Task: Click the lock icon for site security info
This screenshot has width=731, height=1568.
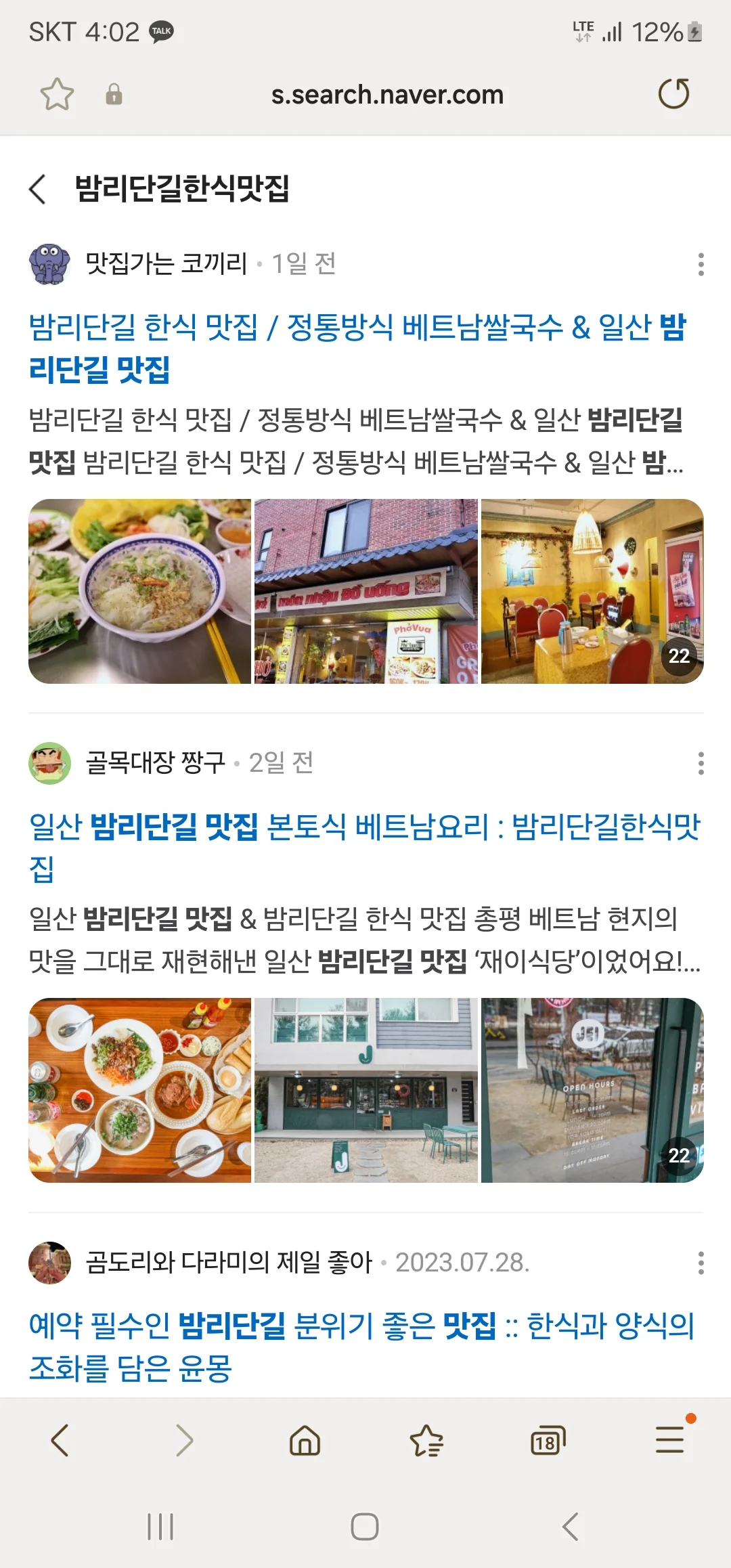Action: 114,94
